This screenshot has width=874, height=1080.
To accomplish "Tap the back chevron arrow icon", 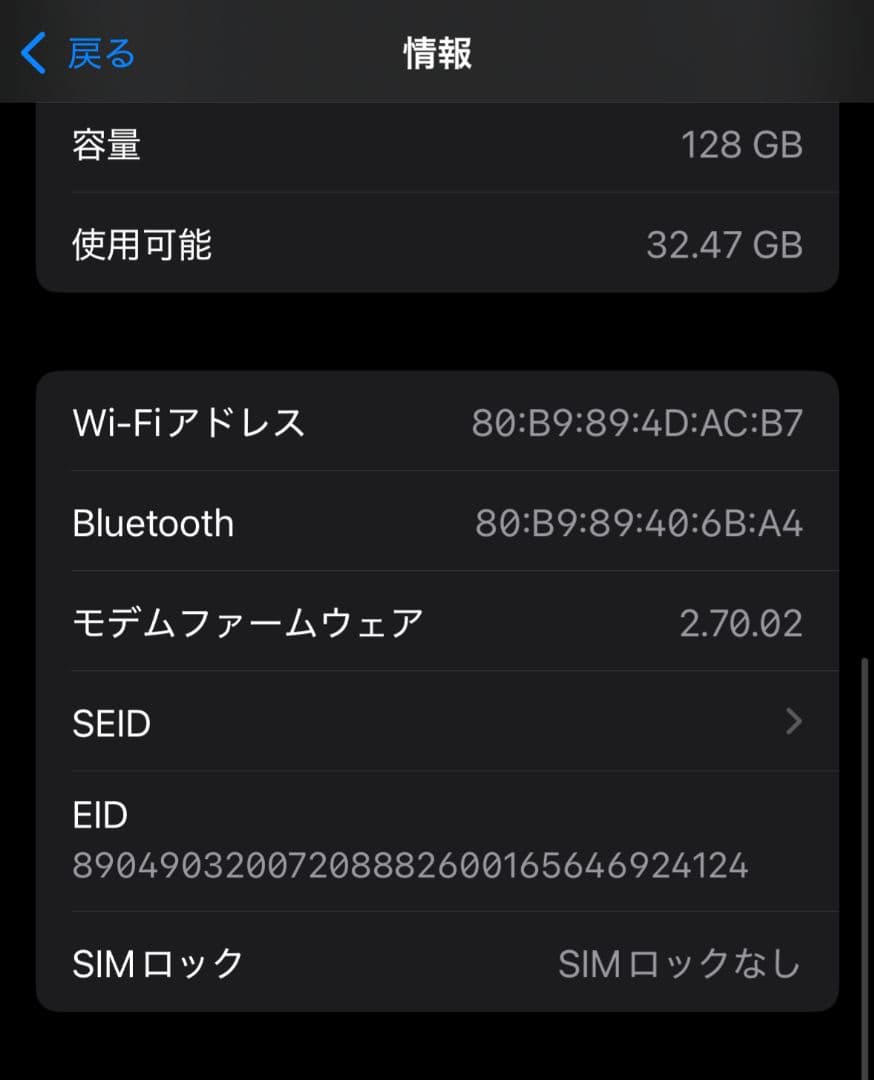I will pos(33,53).
